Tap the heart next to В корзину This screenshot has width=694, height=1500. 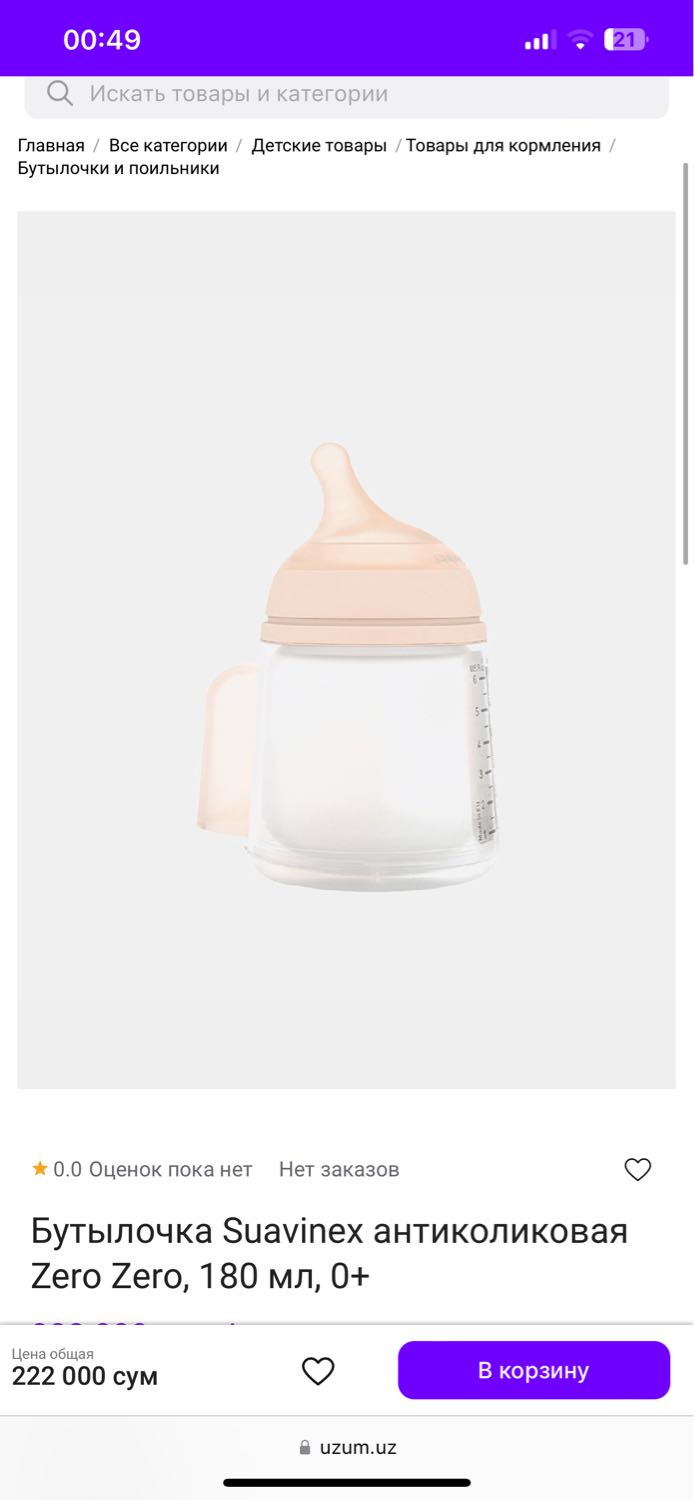click(x=318, y=1371)
